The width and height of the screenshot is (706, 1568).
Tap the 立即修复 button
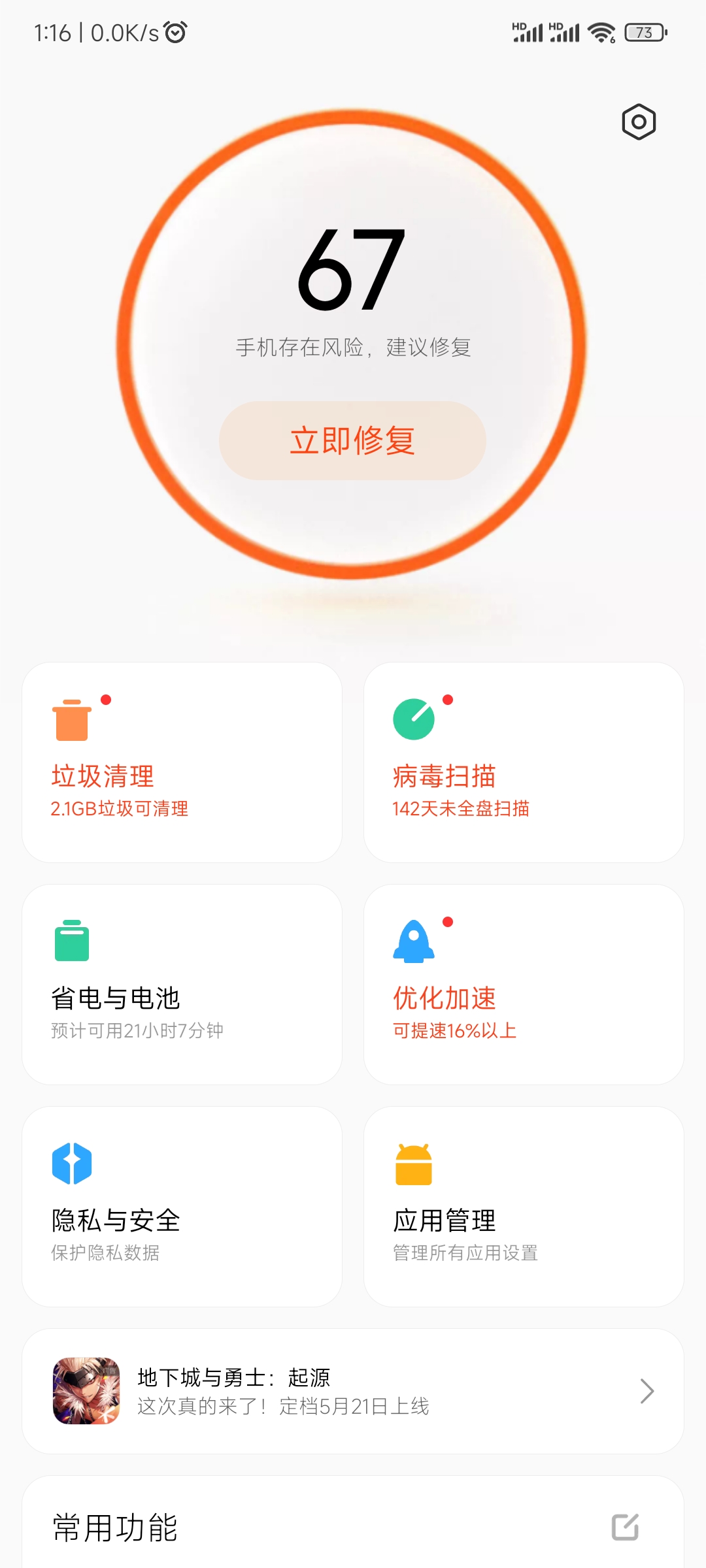[x=352, y=441]
